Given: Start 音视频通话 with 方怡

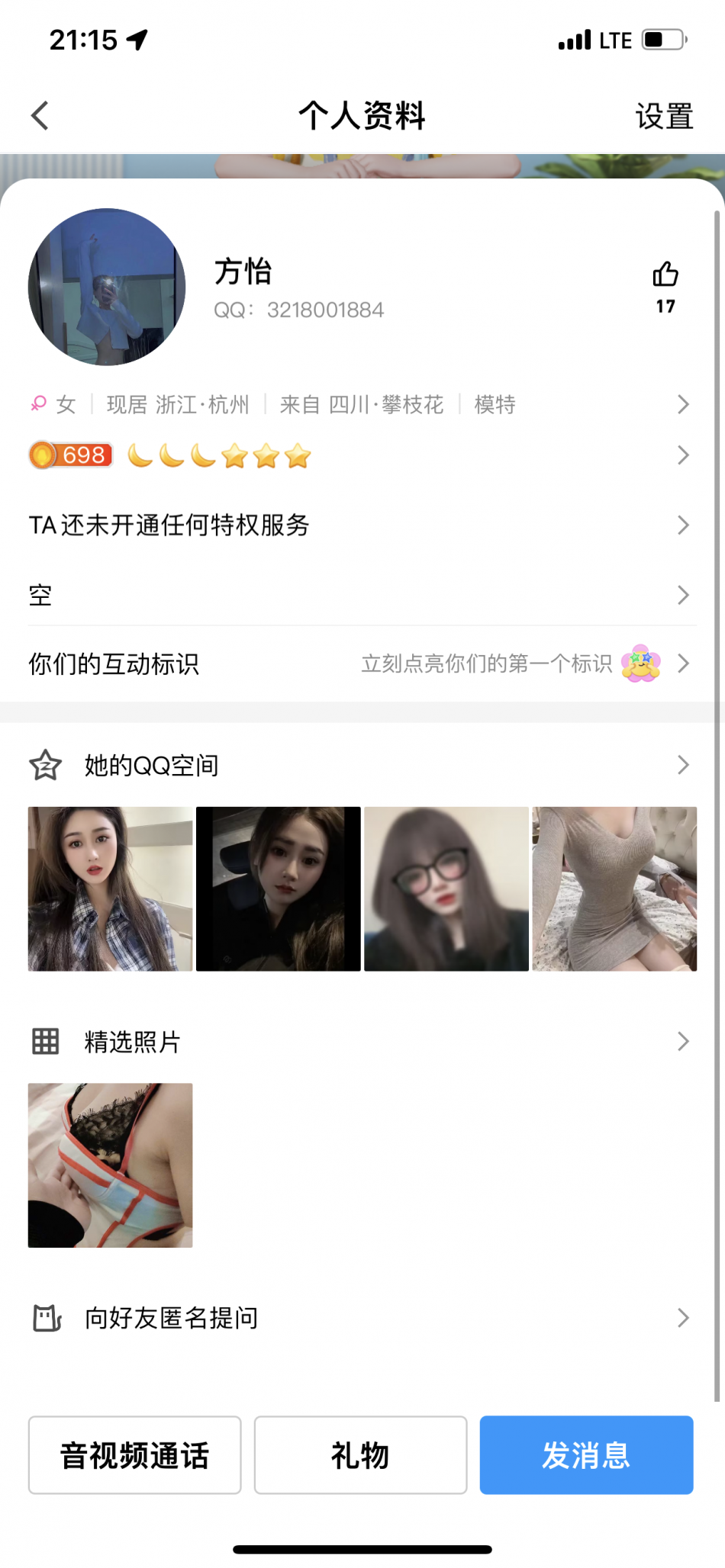Looking at the screenshot, I should tap(135, 1455).
